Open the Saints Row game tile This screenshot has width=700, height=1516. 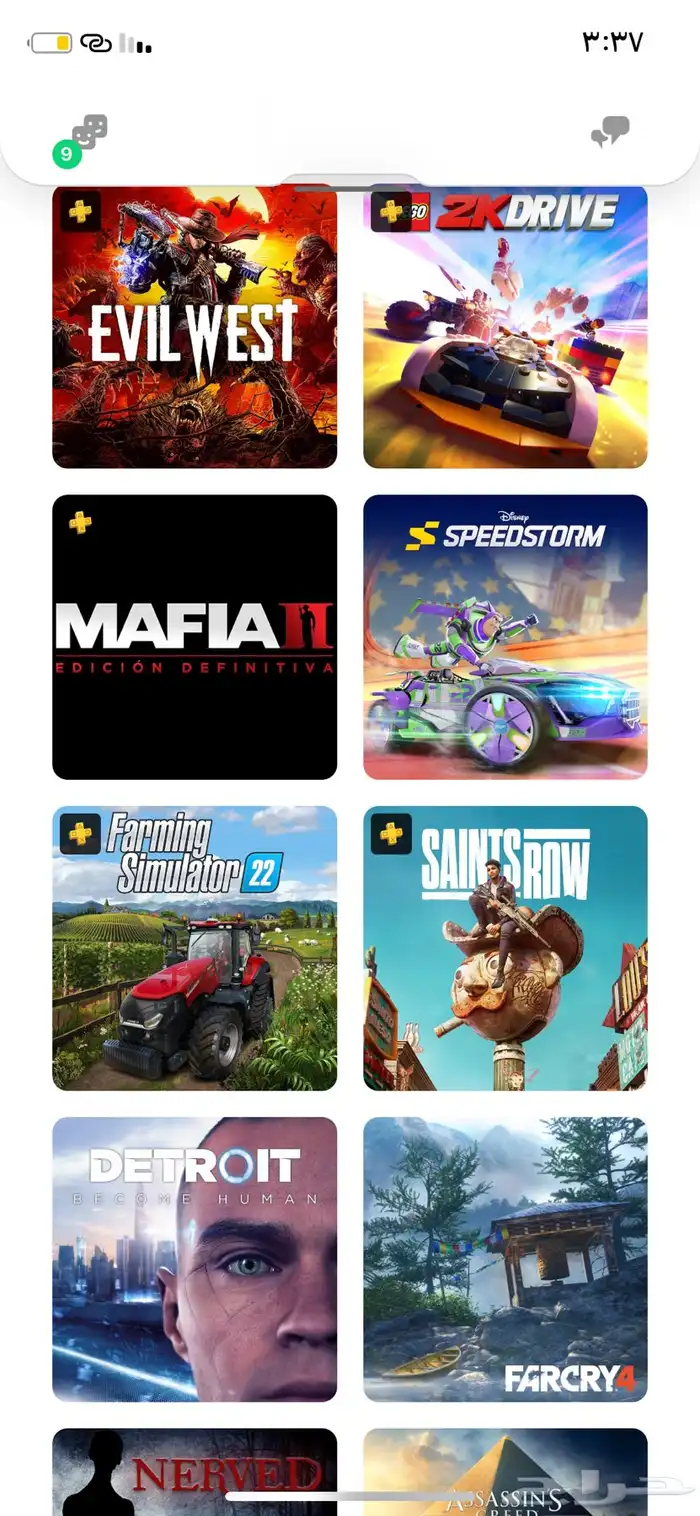coord(505,948)
